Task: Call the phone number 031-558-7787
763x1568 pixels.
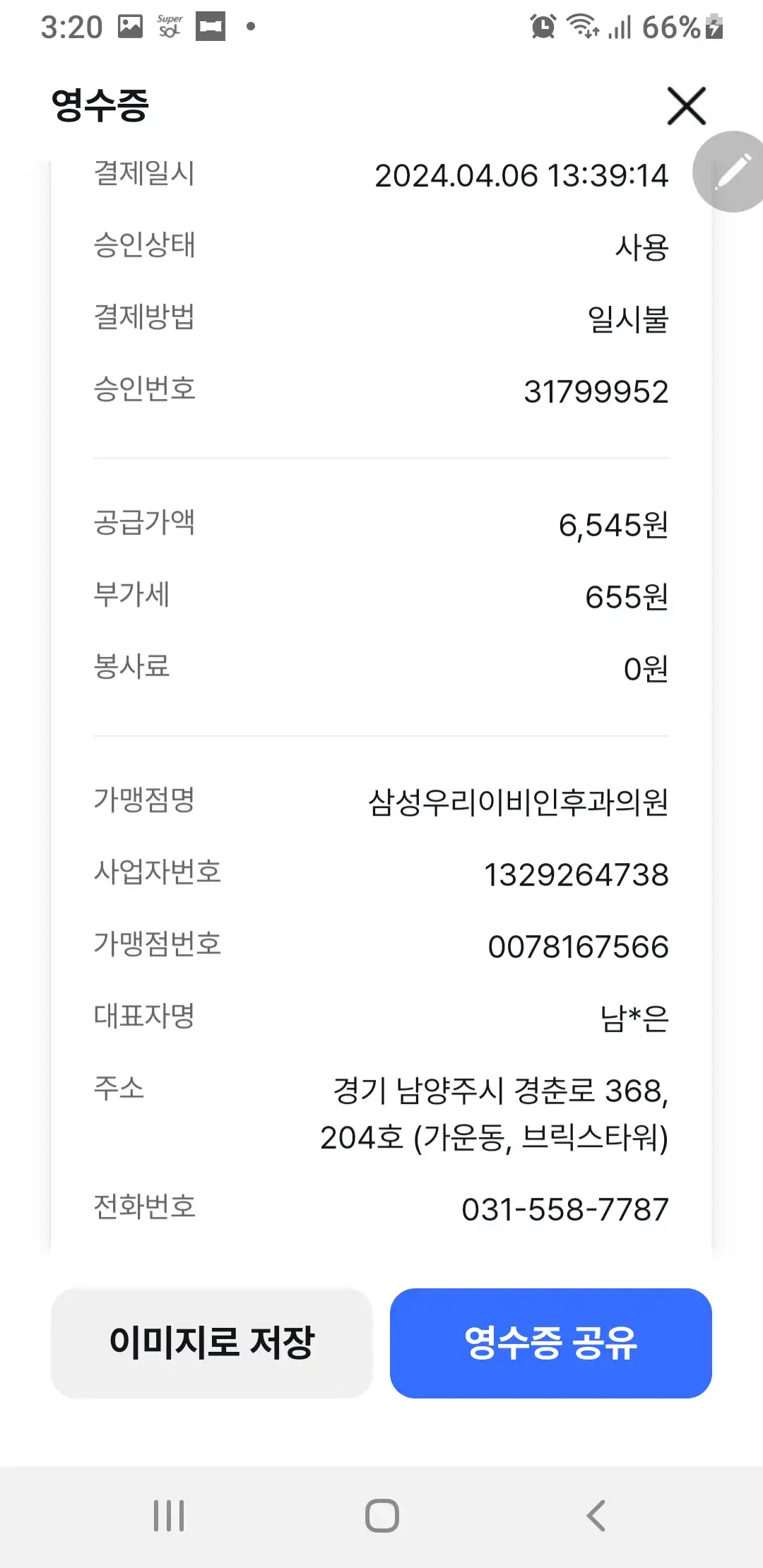Action: [x=565, y=1209]
